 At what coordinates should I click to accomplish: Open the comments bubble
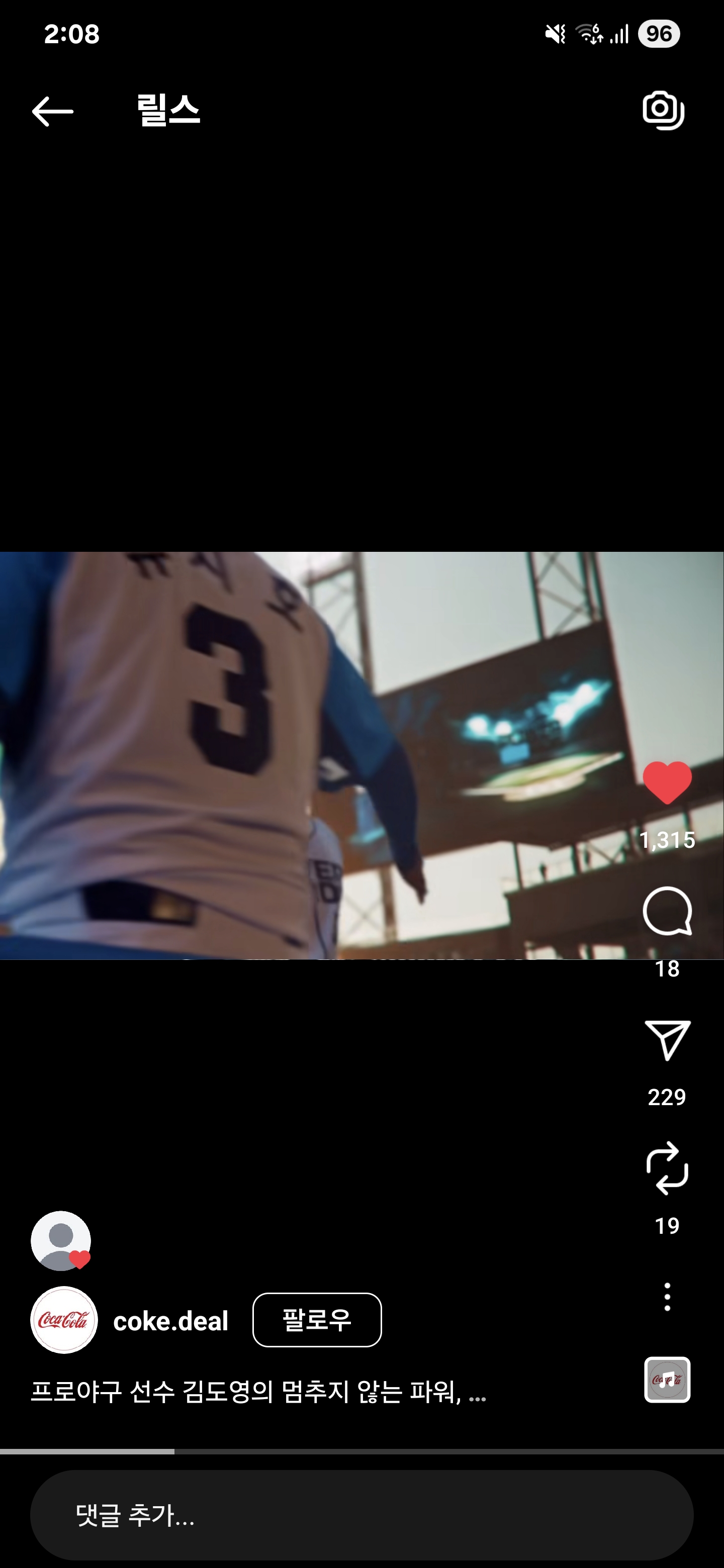tap(667, 911)
